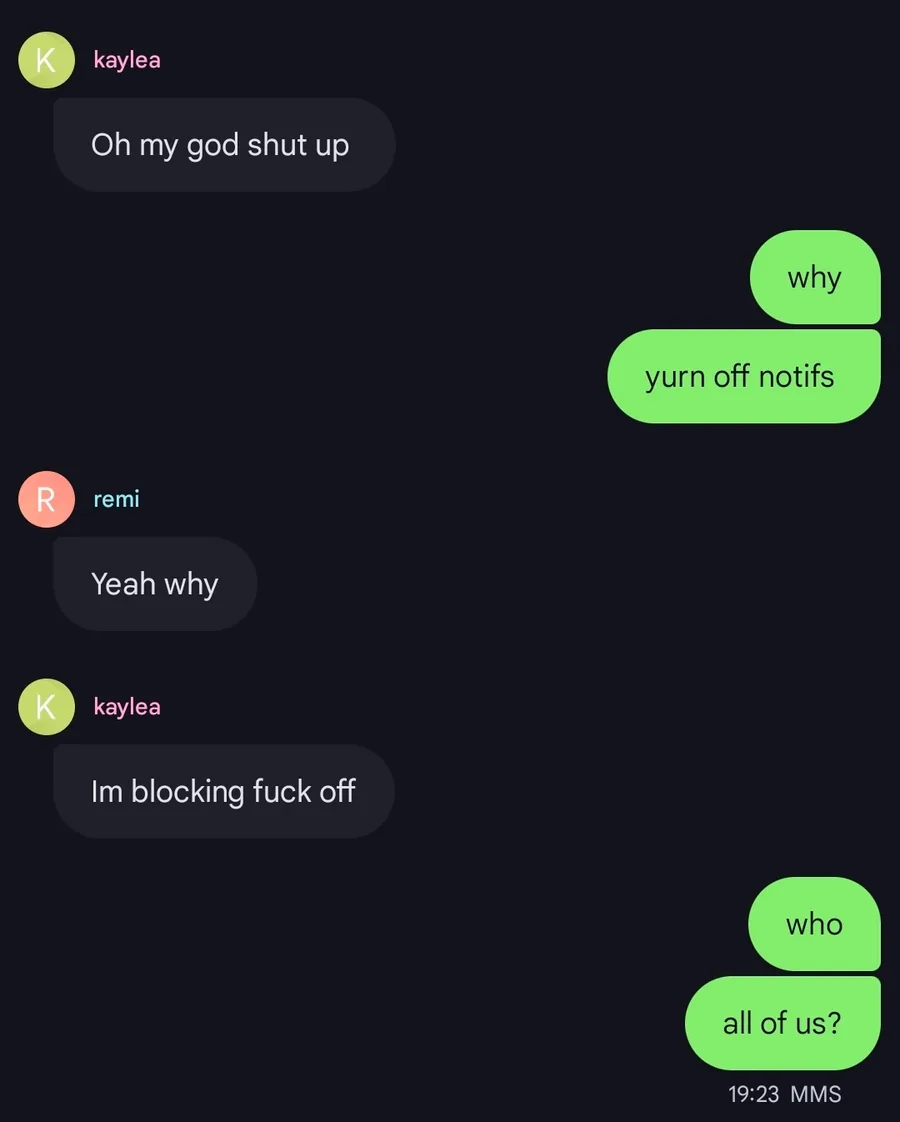Show details for "yurn off notifs" message
The height and width of the screenshot is (1122, 900).
tap(742, 377)
